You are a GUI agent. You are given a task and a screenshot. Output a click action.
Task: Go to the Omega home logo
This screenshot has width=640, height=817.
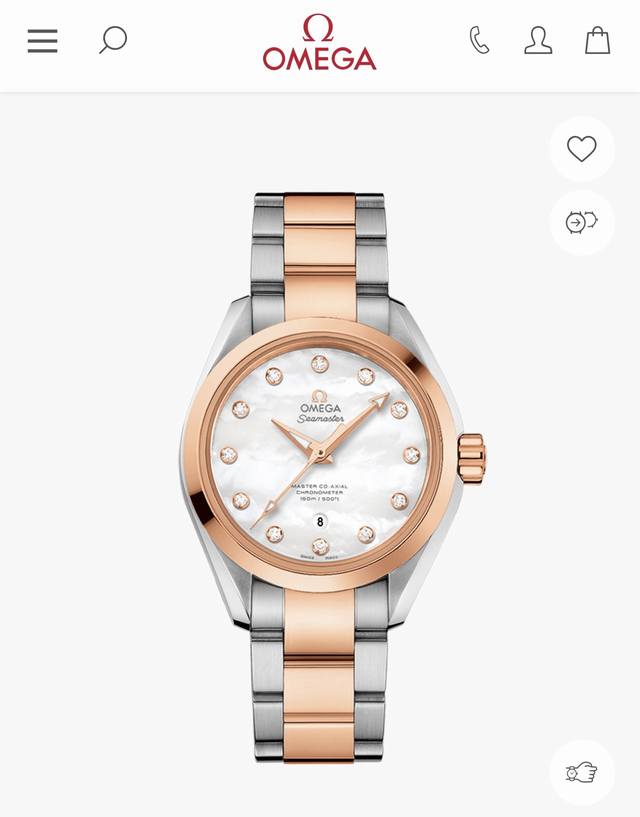[x=319, y=43]
